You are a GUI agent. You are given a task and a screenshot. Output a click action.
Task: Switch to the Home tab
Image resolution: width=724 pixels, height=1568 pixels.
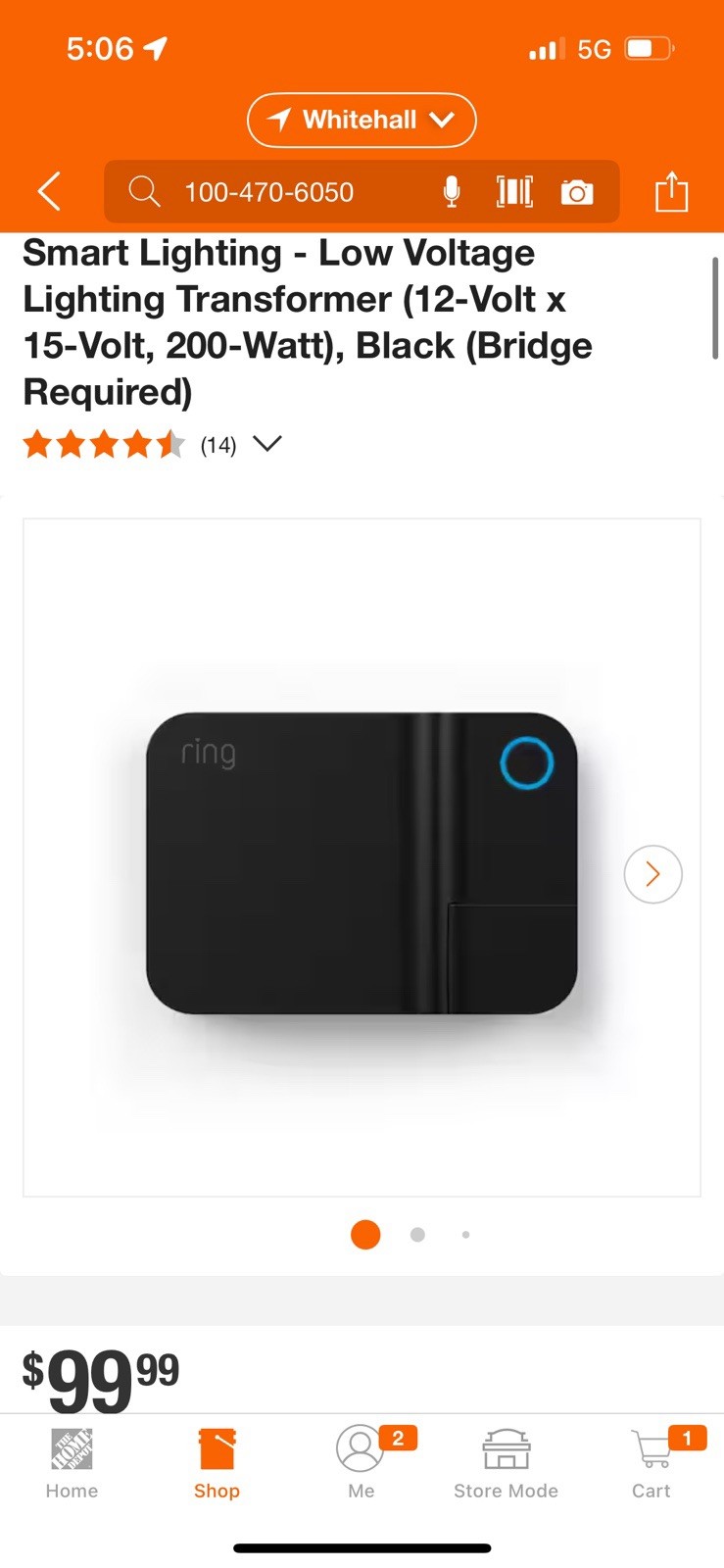click(x=72, y=1464)
